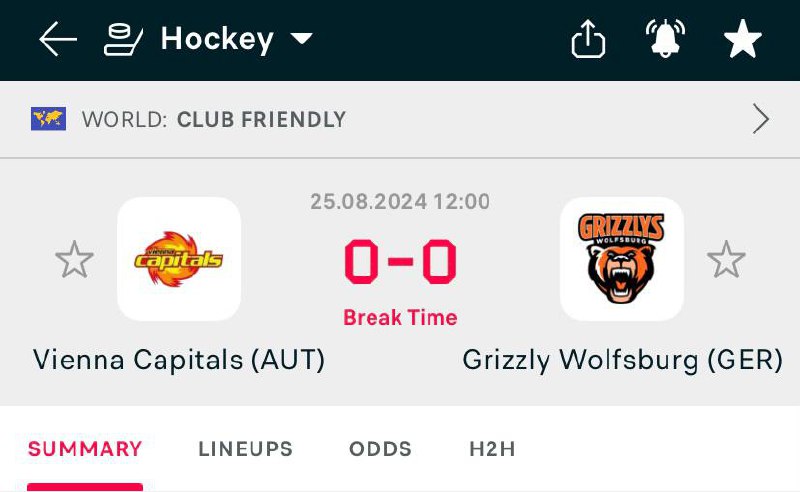The height and width of the screenshot is (492, 800).
Task: Share this match
Action: point(588,40)
